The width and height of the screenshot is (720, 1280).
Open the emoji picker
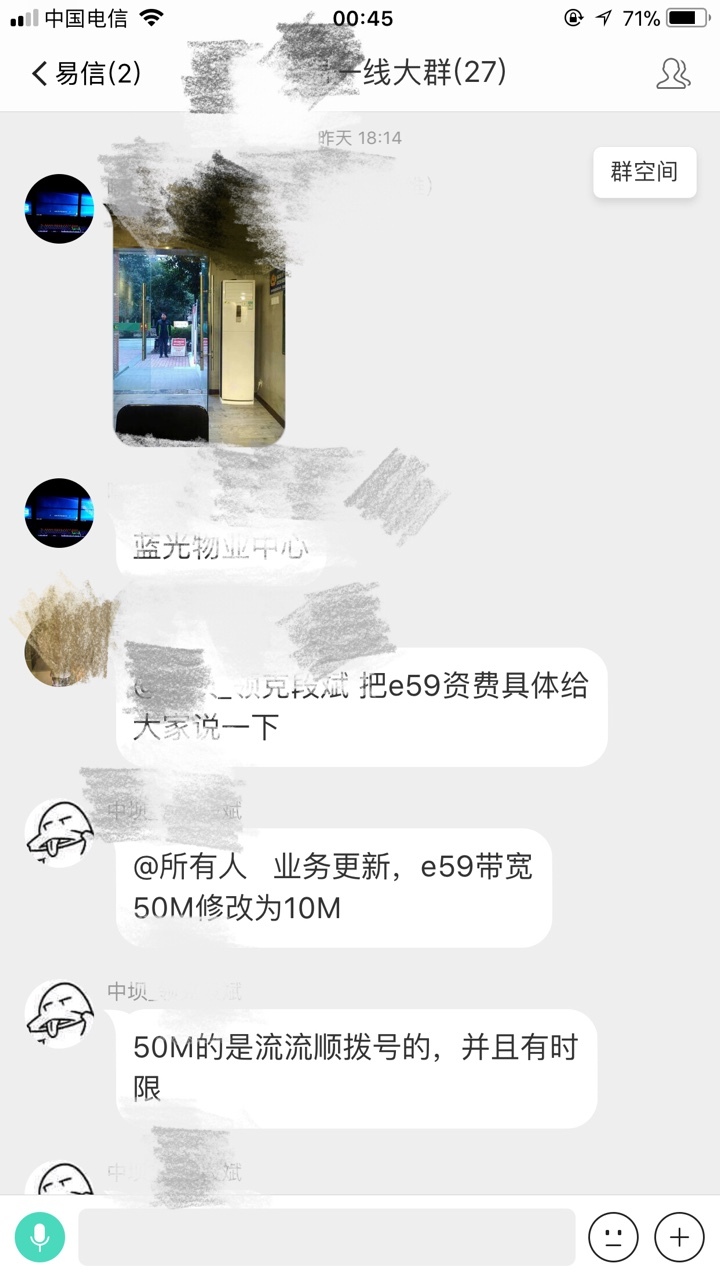point(613,1237)
